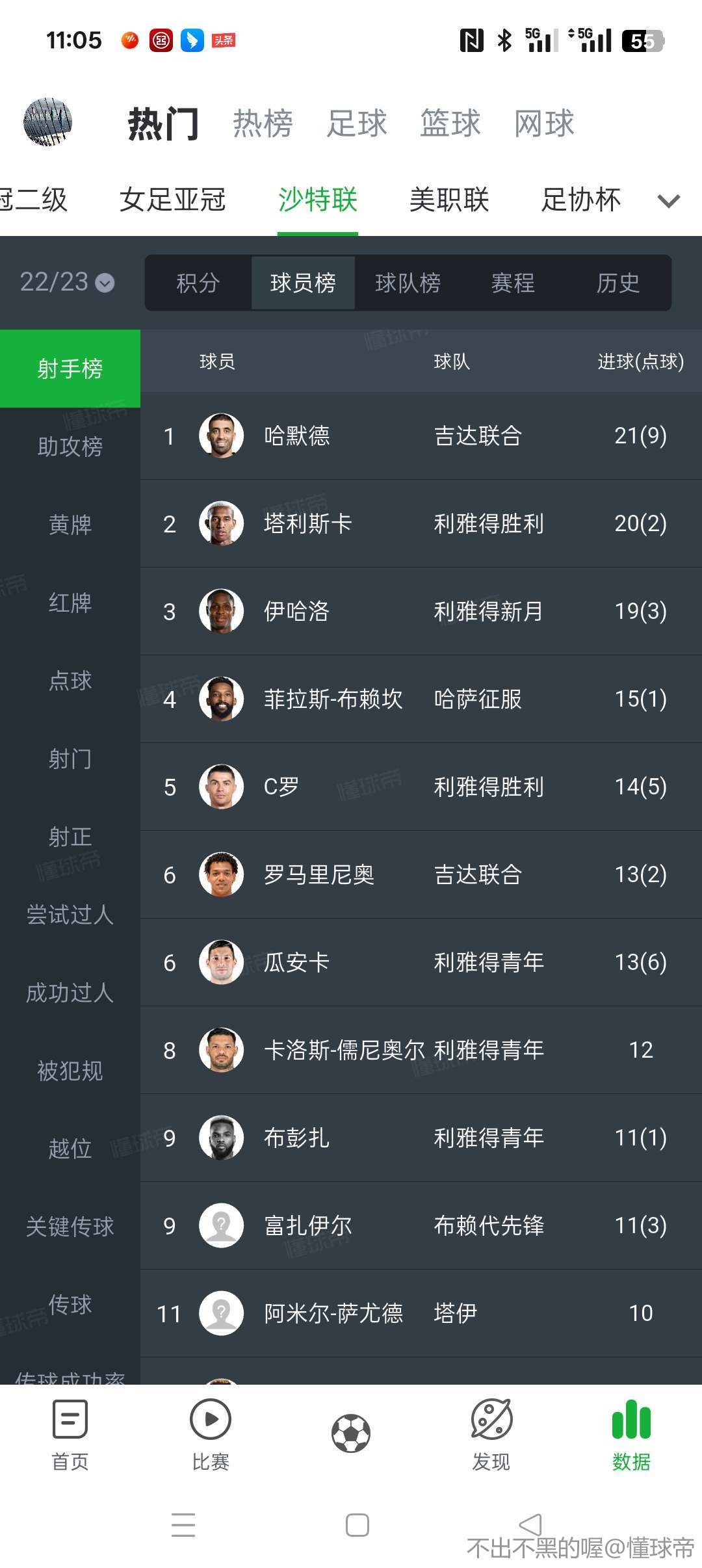
Task: Tap the center football icon
Action: (351, 1433)
